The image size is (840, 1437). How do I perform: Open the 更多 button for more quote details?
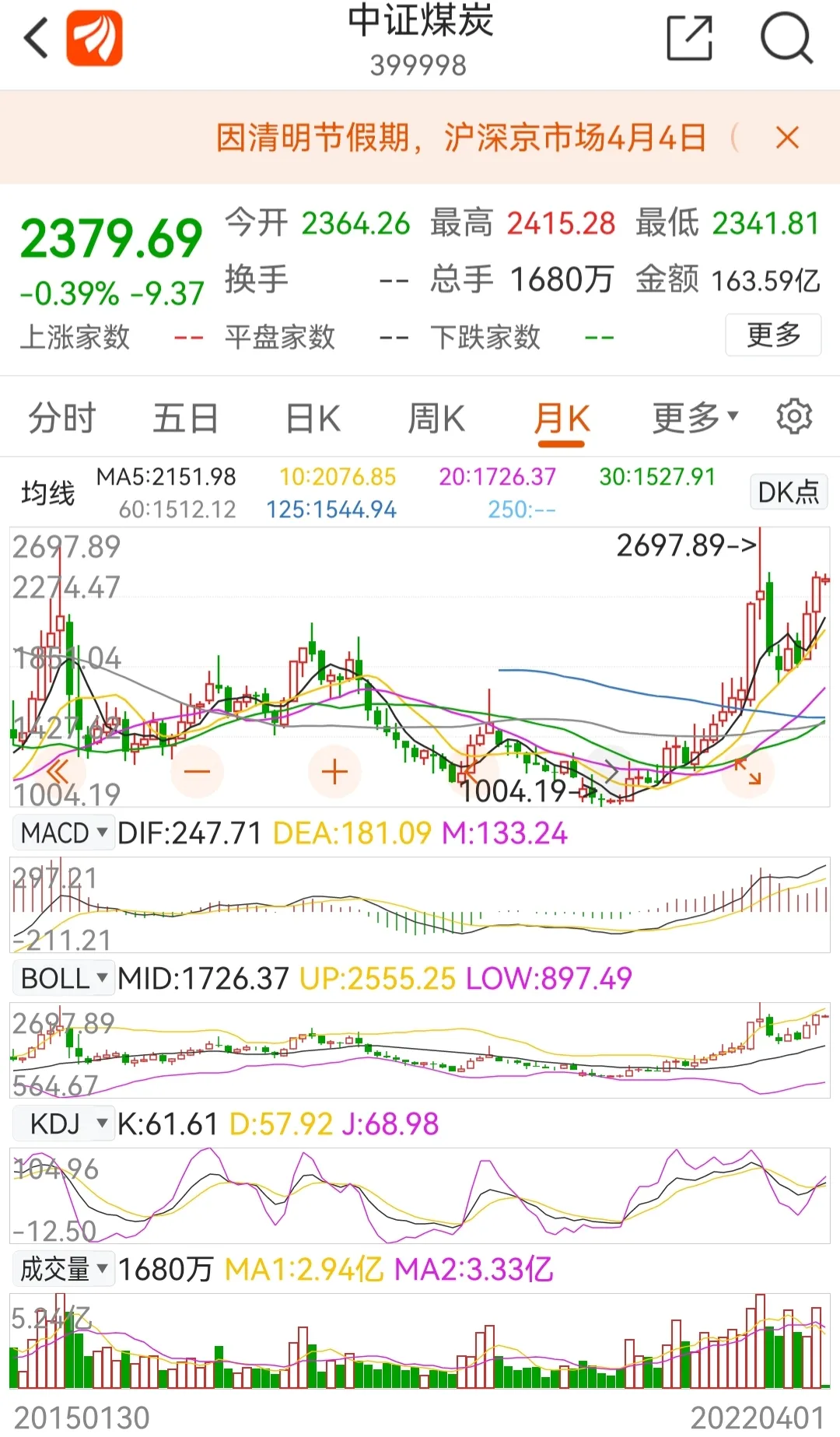[773, 335]
